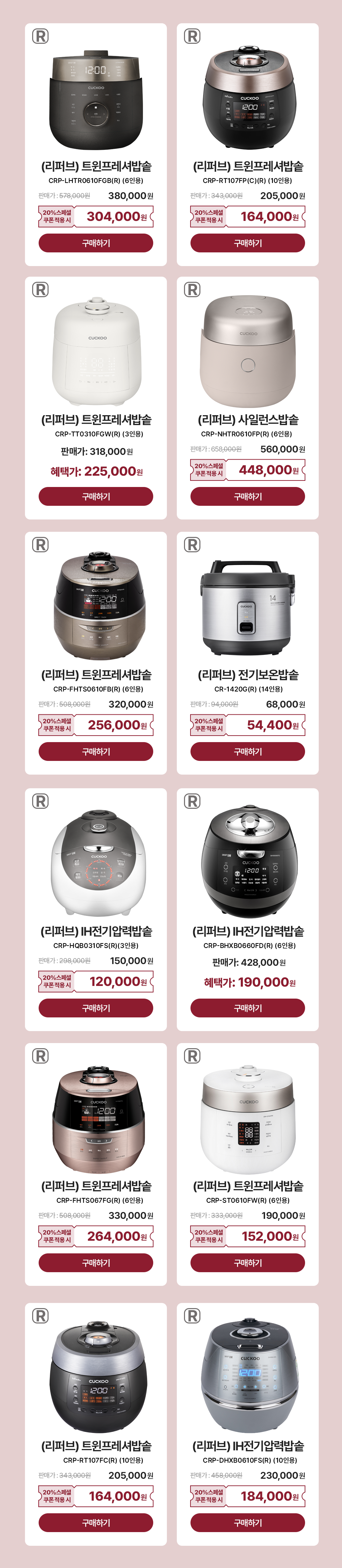Tap 구매하기 for CR-1420G(R) 14인용
342x1568 pixels.
pos(247,752)
